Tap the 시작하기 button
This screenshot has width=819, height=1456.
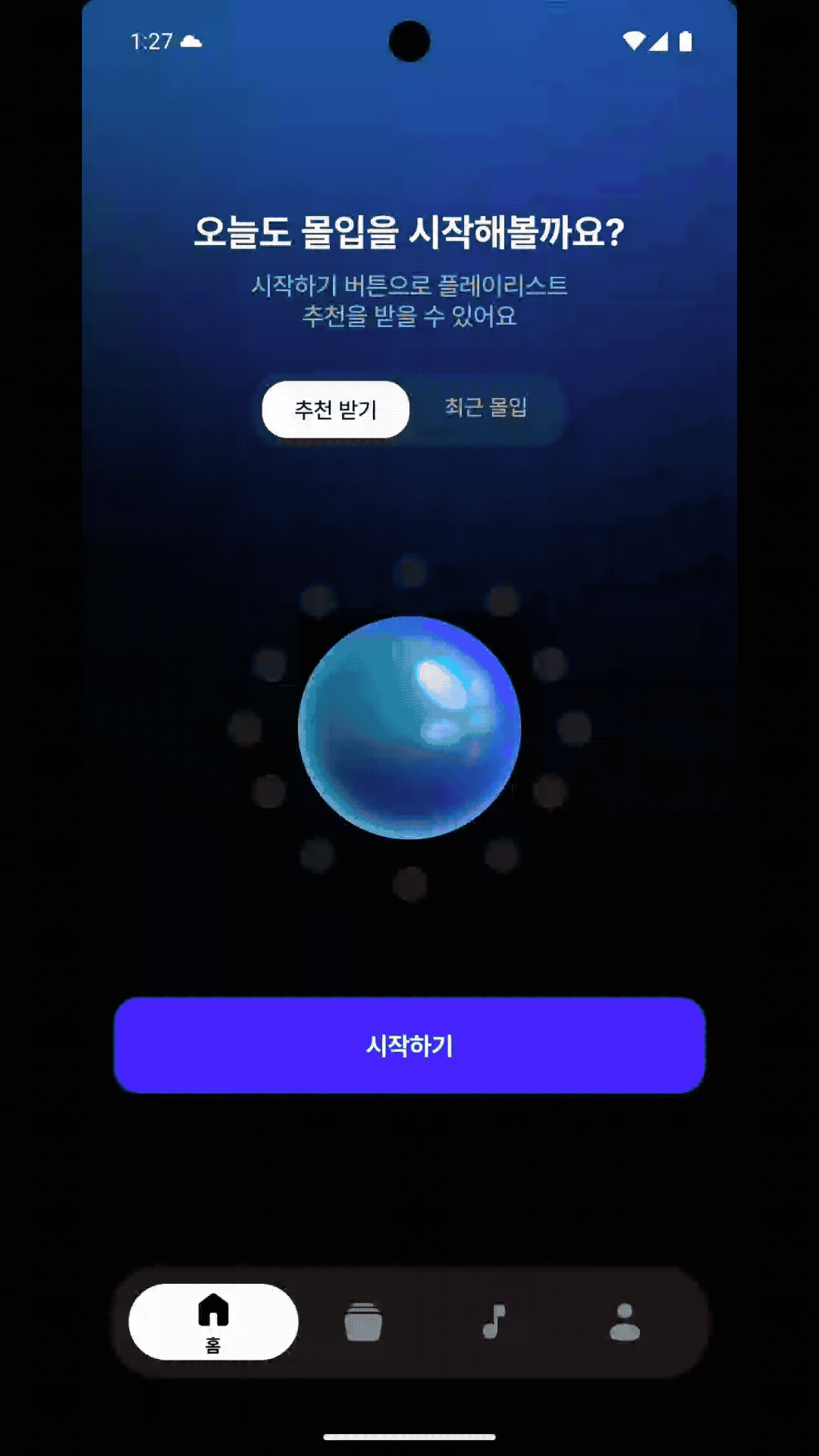pyautogui.click(x=409, y=1045)
